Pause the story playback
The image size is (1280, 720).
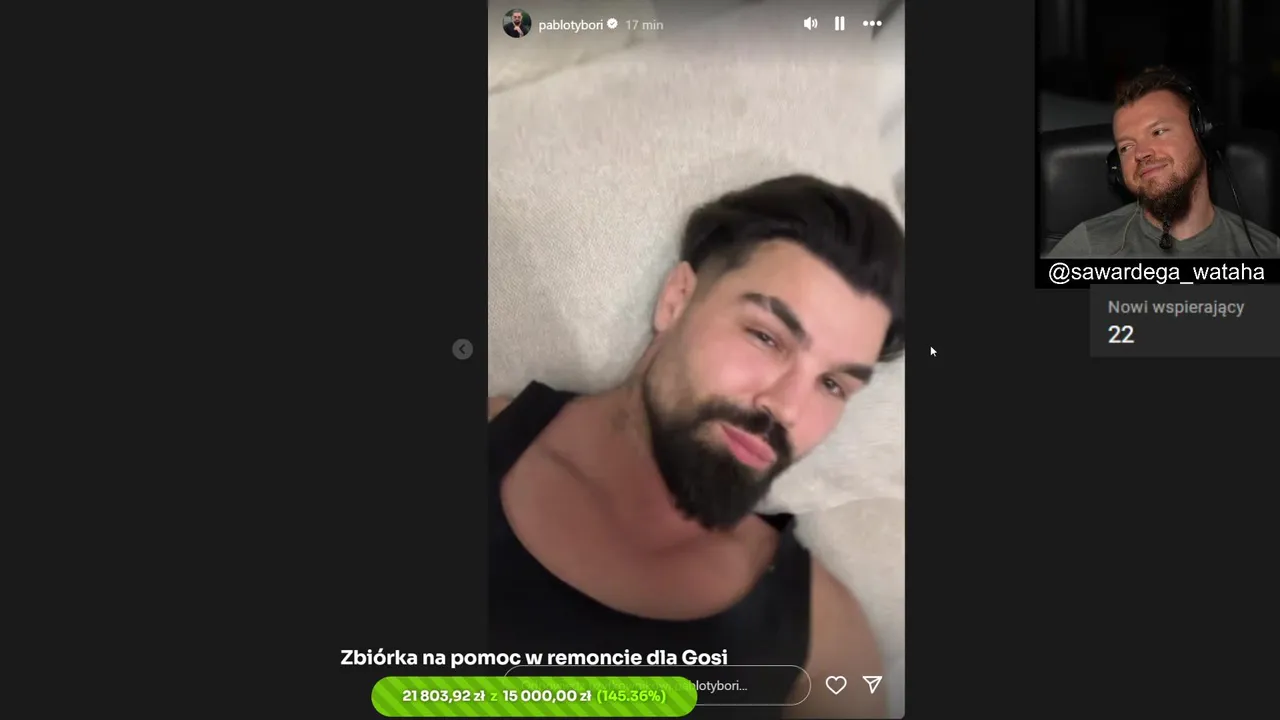click(839, 24)
